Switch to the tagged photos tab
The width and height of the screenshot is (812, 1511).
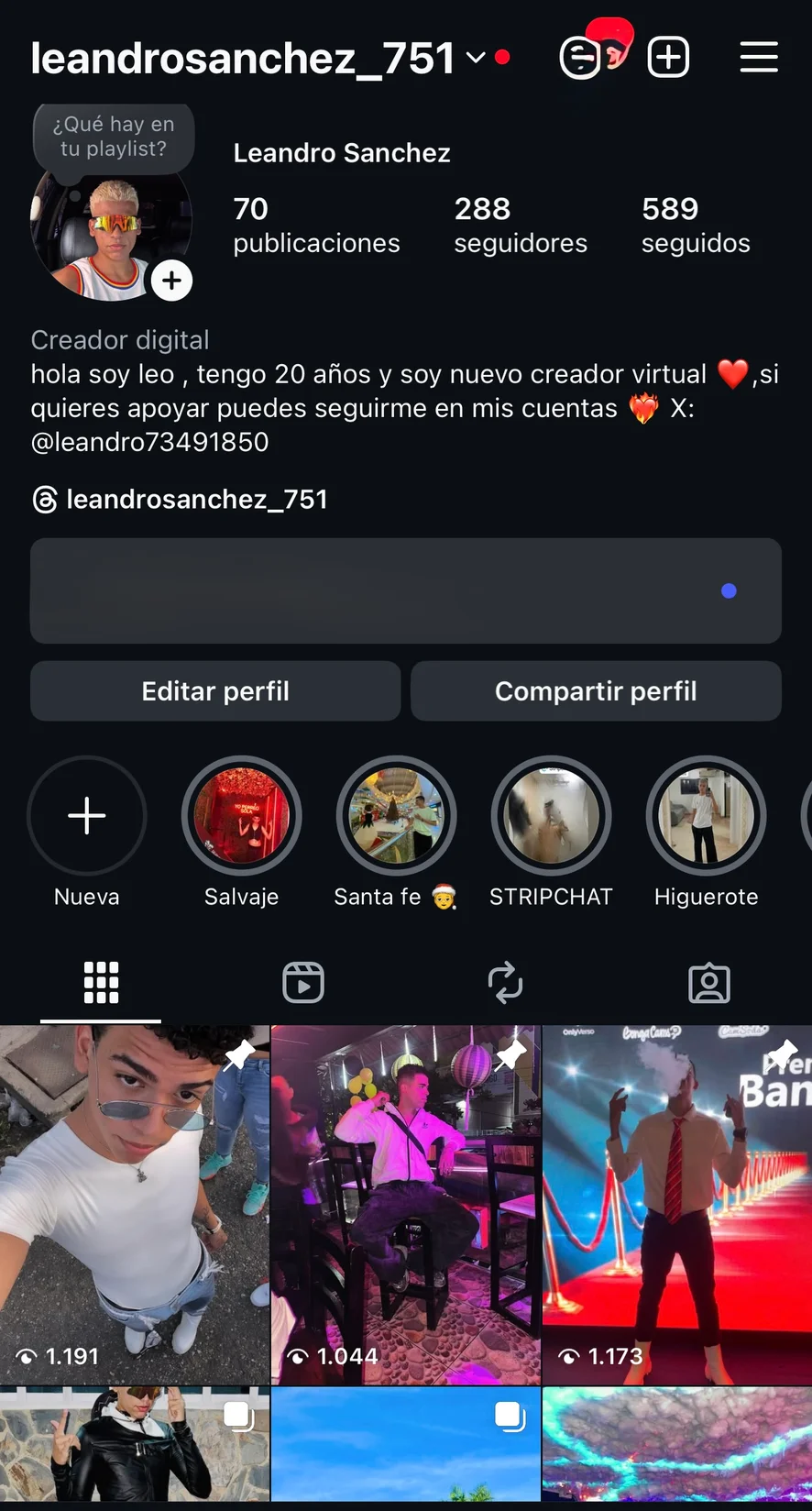tap(708, 983)
